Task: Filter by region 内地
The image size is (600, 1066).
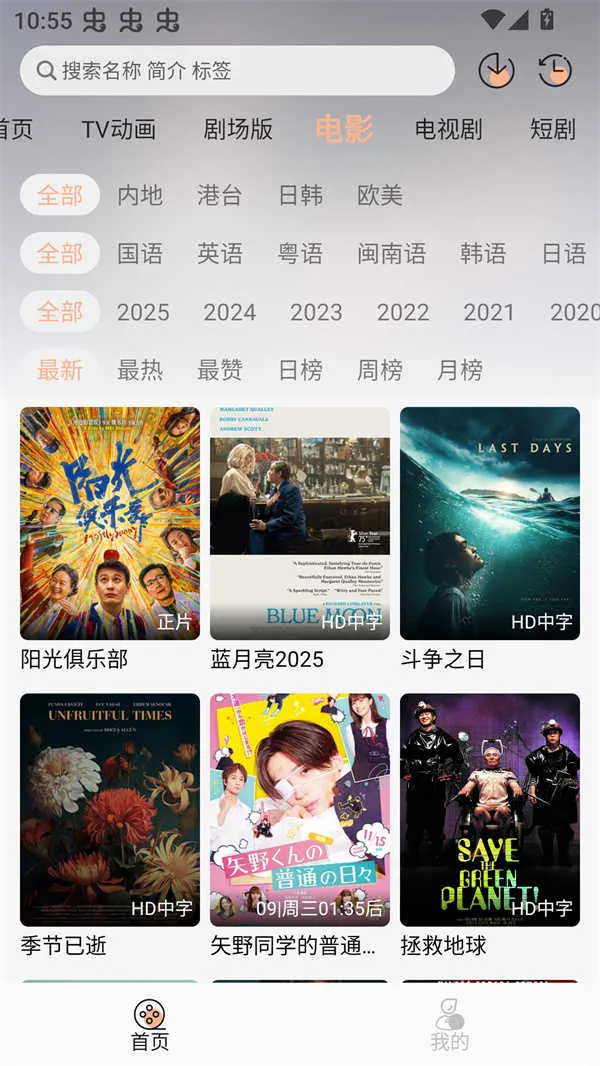Action: (x=140, y=195)
